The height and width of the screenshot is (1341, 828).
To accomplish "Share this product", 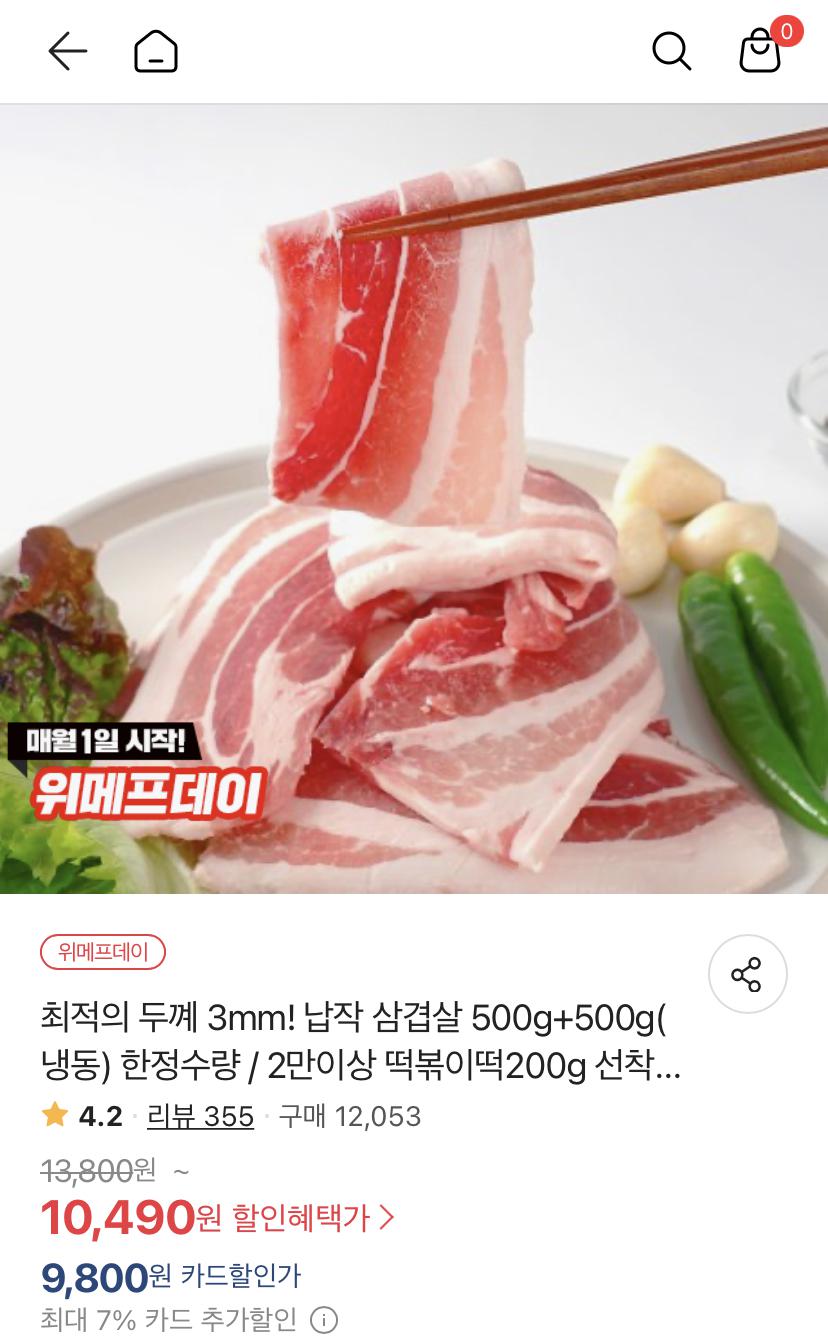I will (x=747, y=974).
